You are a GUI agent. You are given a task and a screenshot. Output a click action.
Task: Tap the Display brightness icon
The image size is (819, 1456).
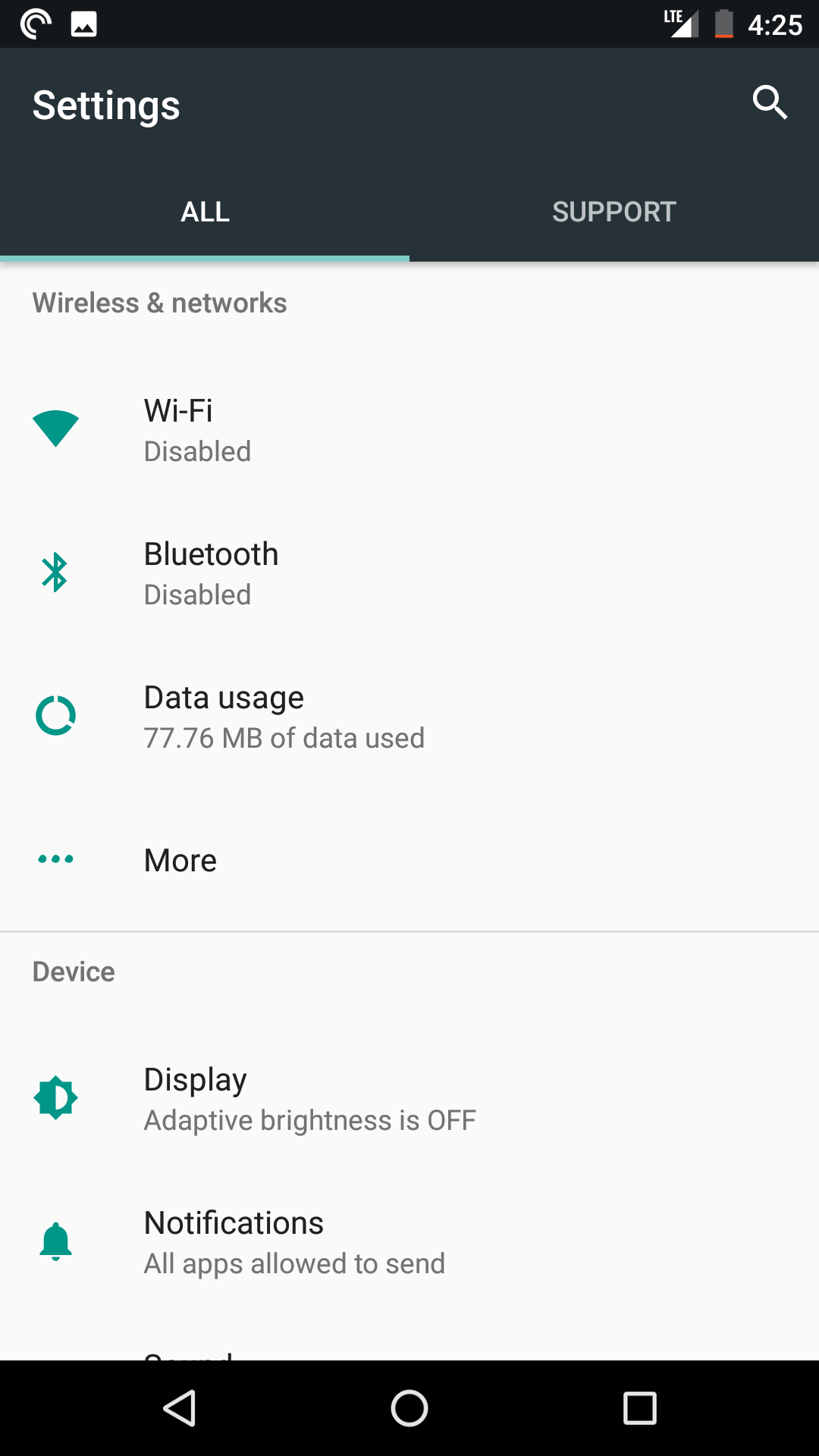point(55,1096)
